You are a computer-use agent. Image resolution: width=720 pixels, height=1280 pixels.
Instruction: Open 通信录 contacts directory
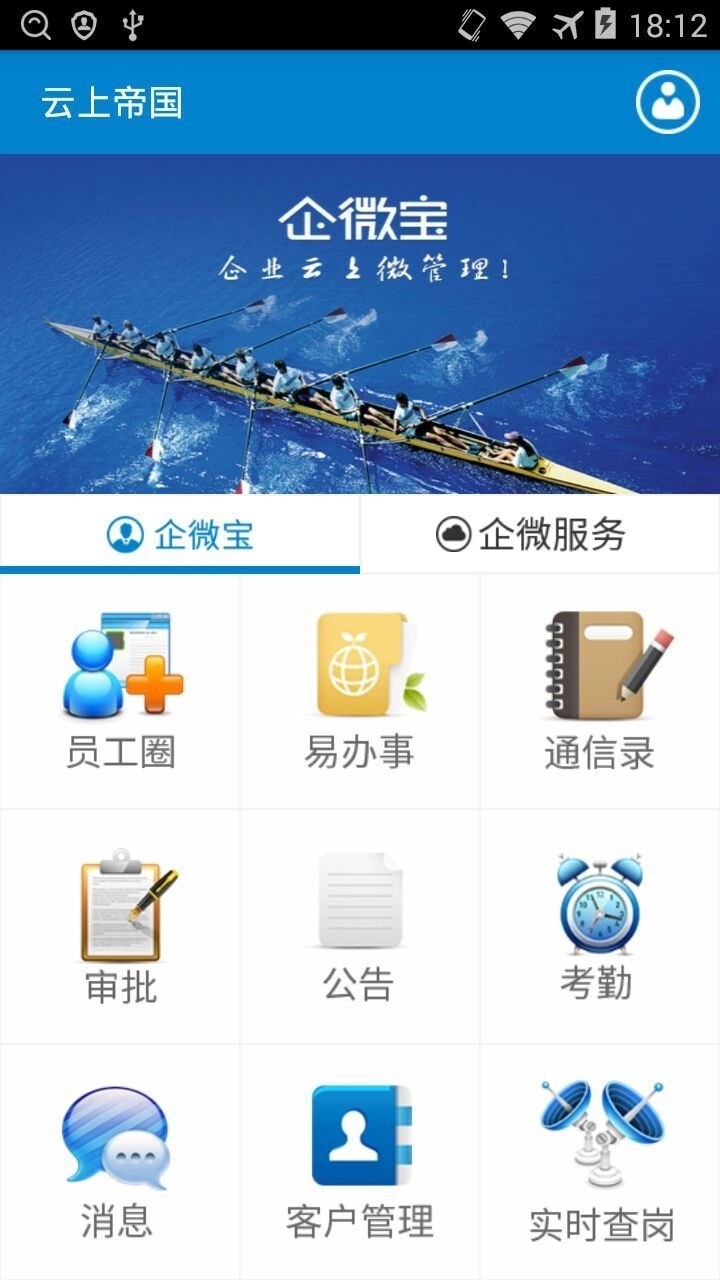point(600,690)
